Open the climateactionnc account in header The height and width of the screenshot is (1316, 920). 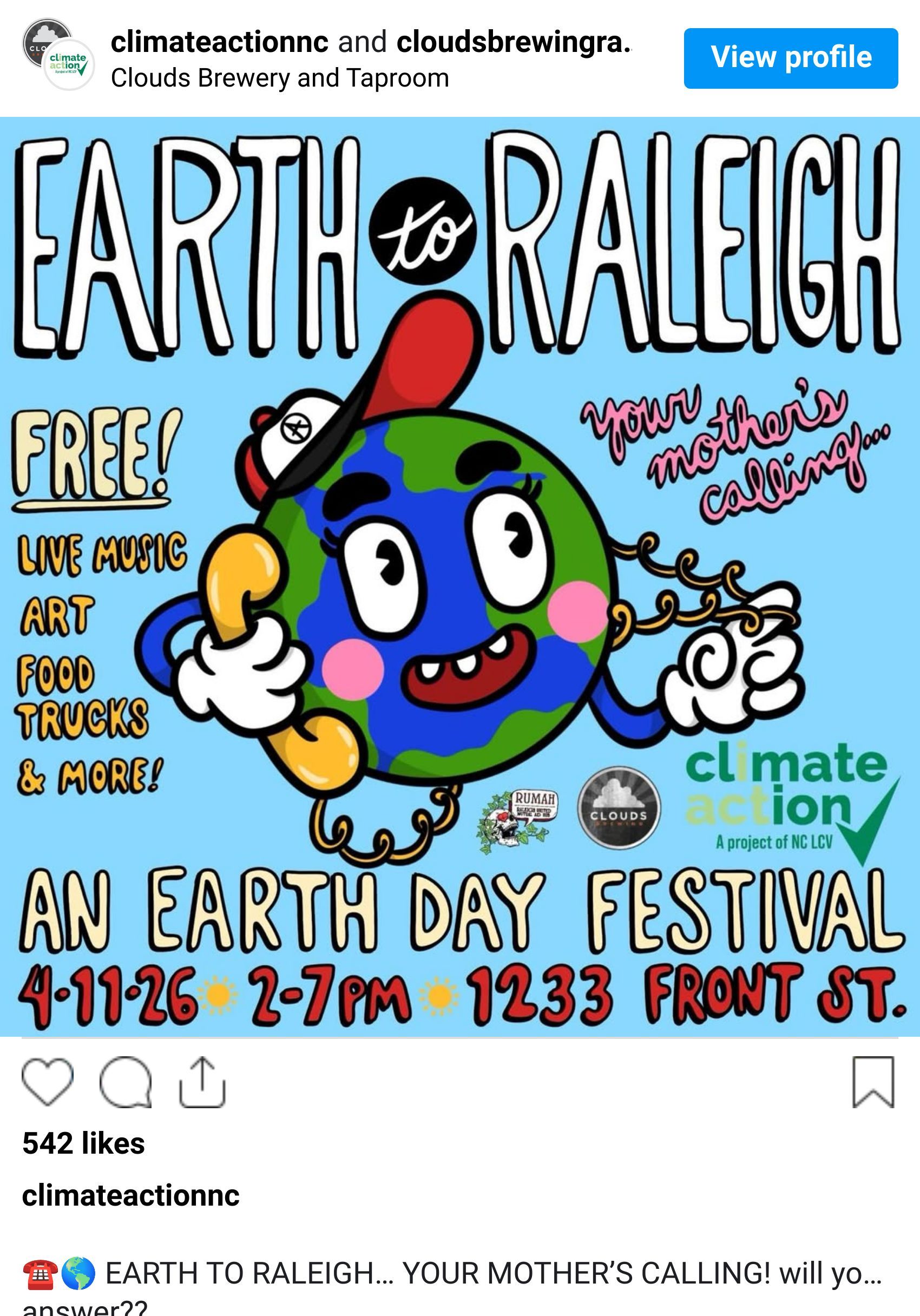[219, 42]
